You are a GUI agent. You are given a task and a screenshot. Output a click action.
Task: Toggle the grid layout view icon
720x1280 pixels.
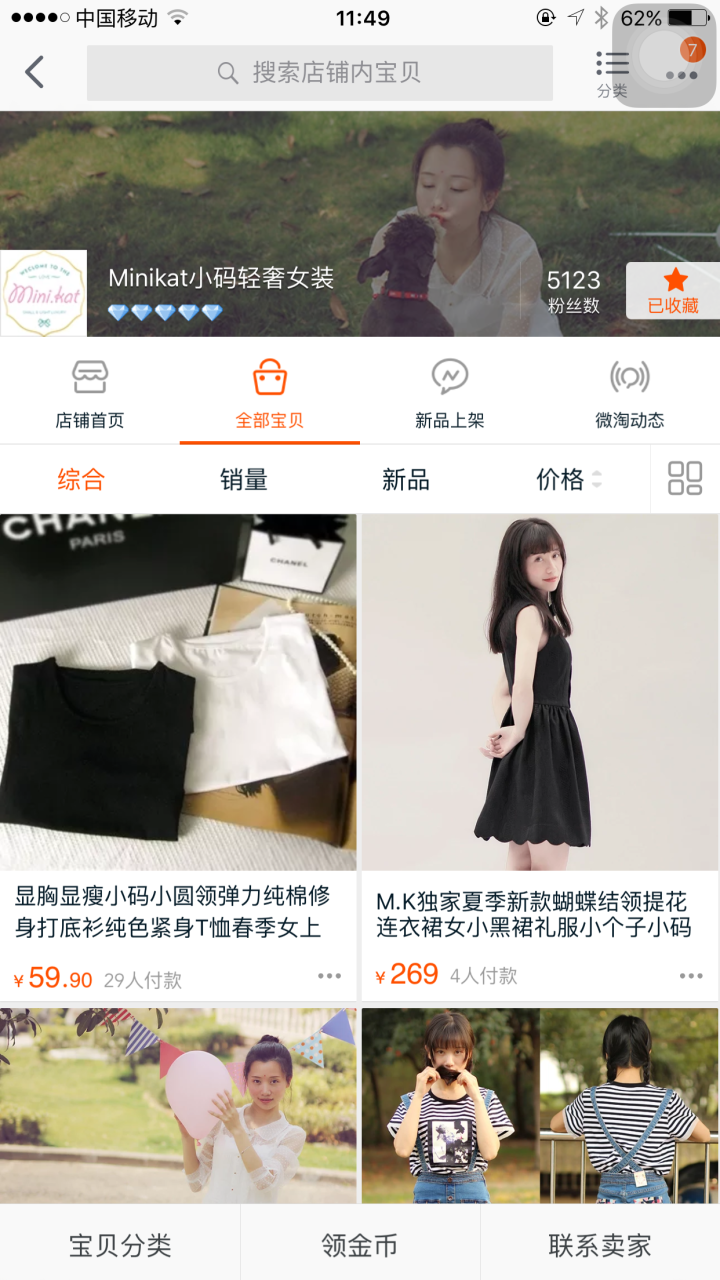click(x=685, y=479)
